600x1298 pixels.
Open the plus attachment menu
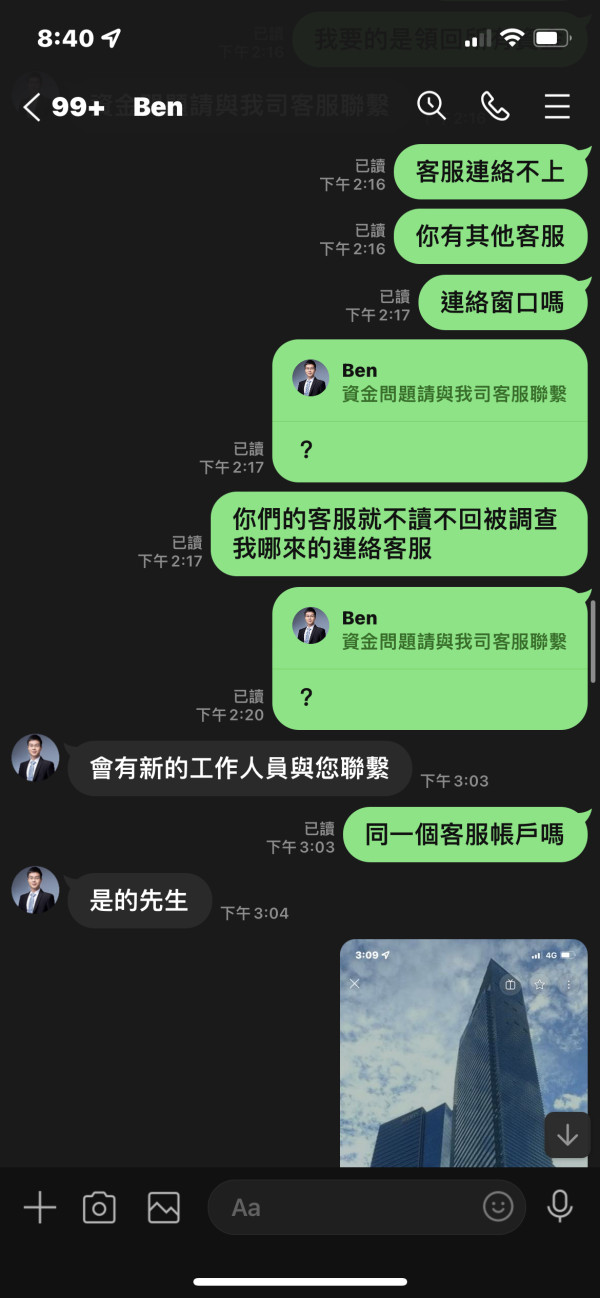40,1207
